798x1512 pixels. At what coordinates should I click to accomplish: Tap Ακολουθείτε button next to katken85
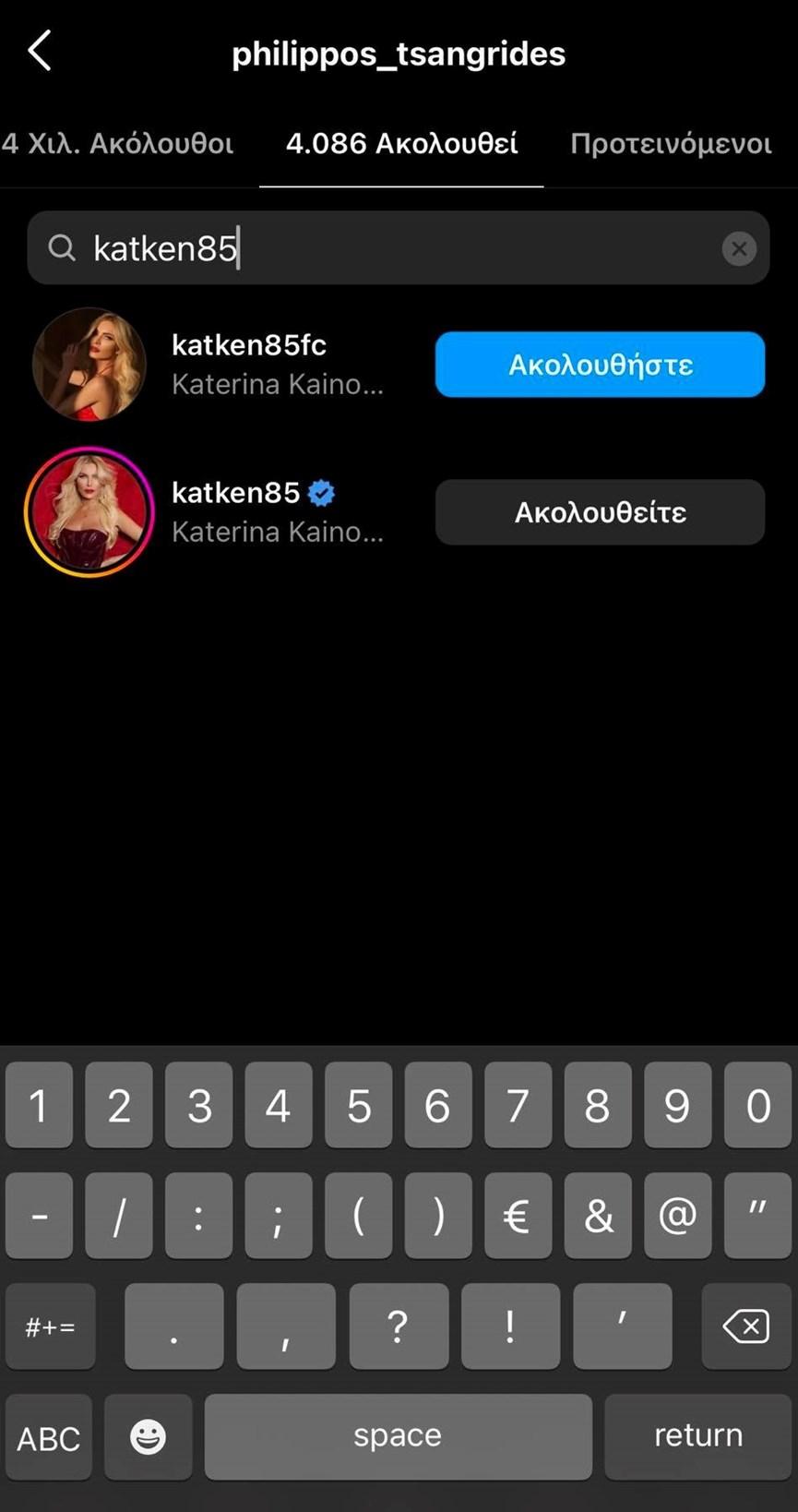(600, 512)
